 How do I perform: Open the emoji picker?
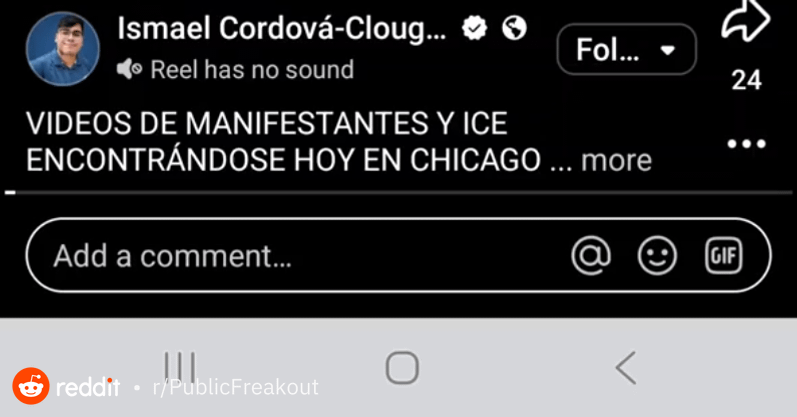point(657,256)
